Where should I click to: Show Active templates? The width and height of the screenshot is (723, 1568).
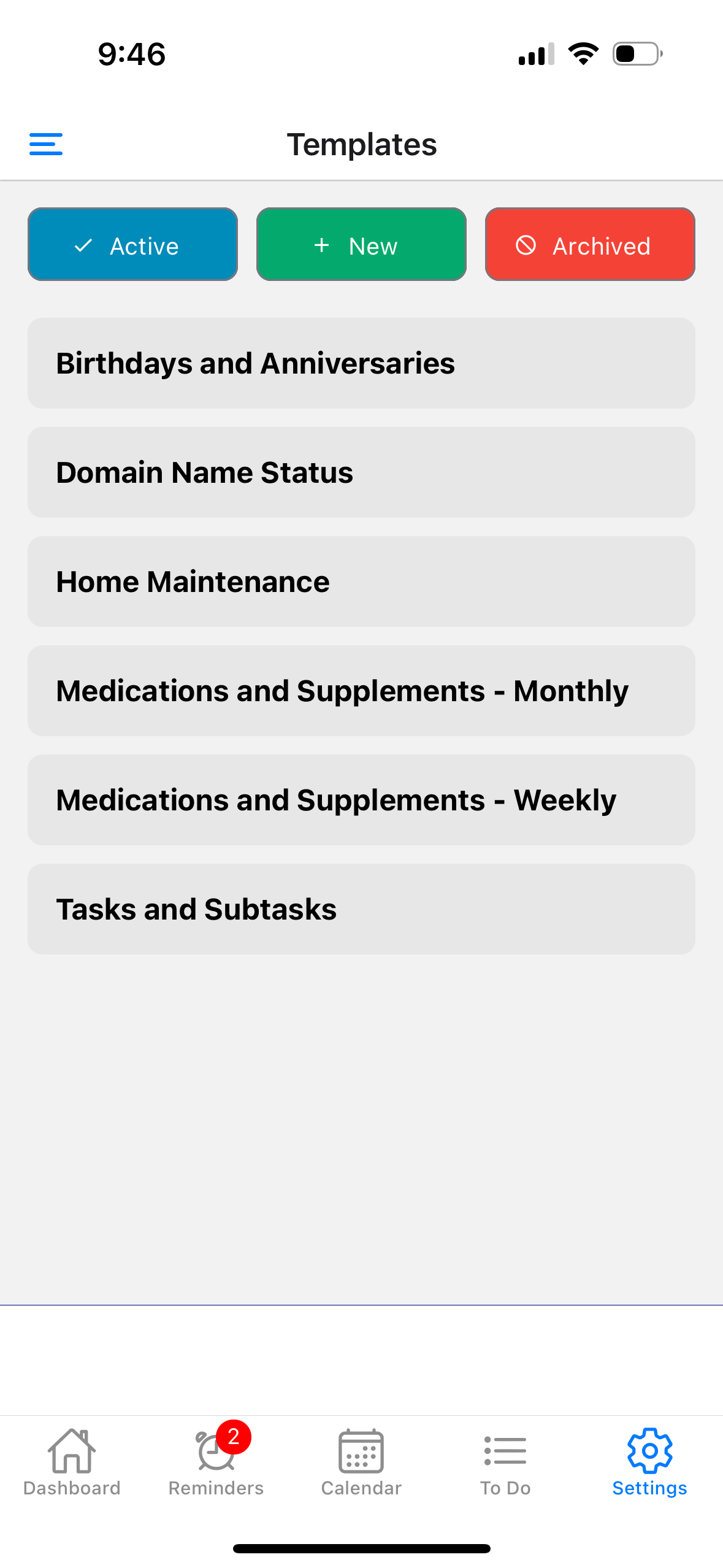tap(132, 245)
